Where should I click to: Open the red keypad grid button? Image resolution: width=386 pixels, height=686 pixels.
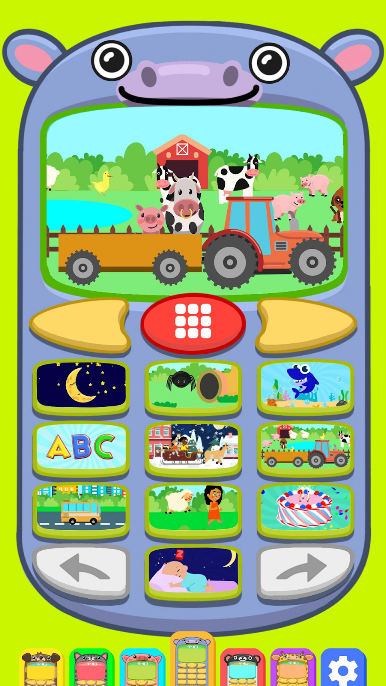[x=193, y=323]
